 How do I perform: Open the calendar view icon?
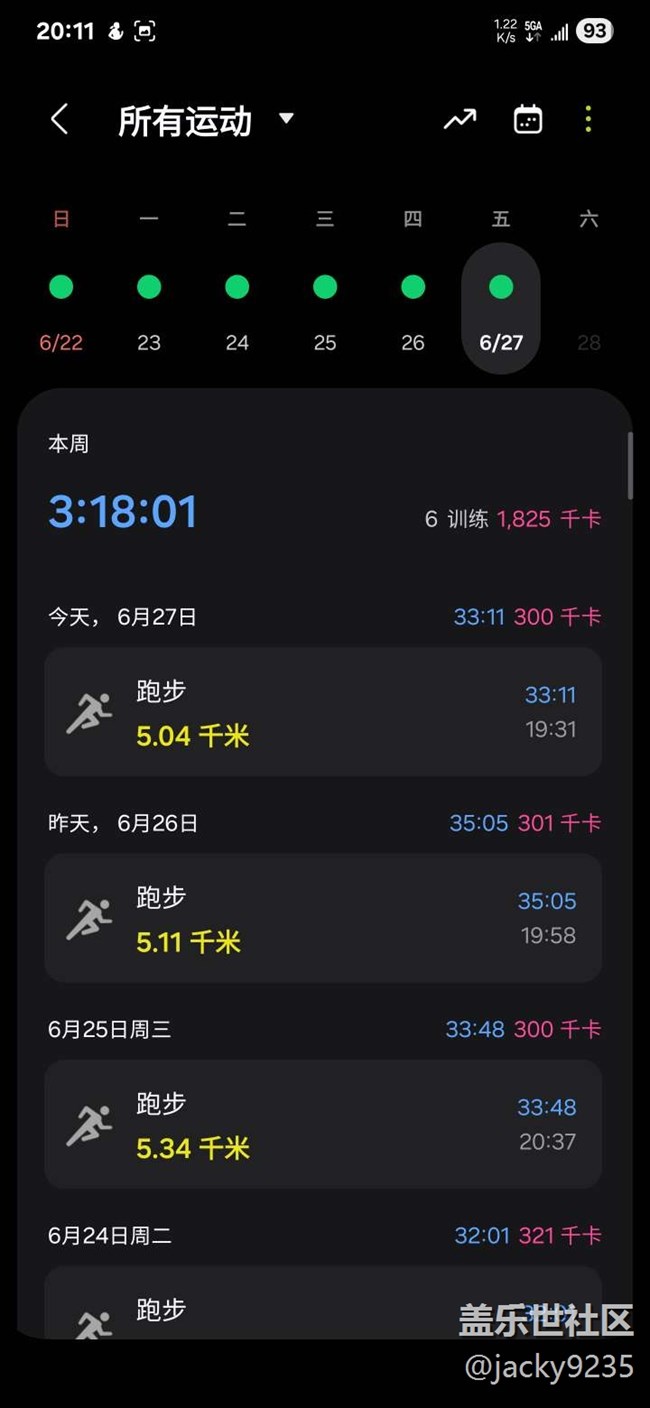point(528,120)
